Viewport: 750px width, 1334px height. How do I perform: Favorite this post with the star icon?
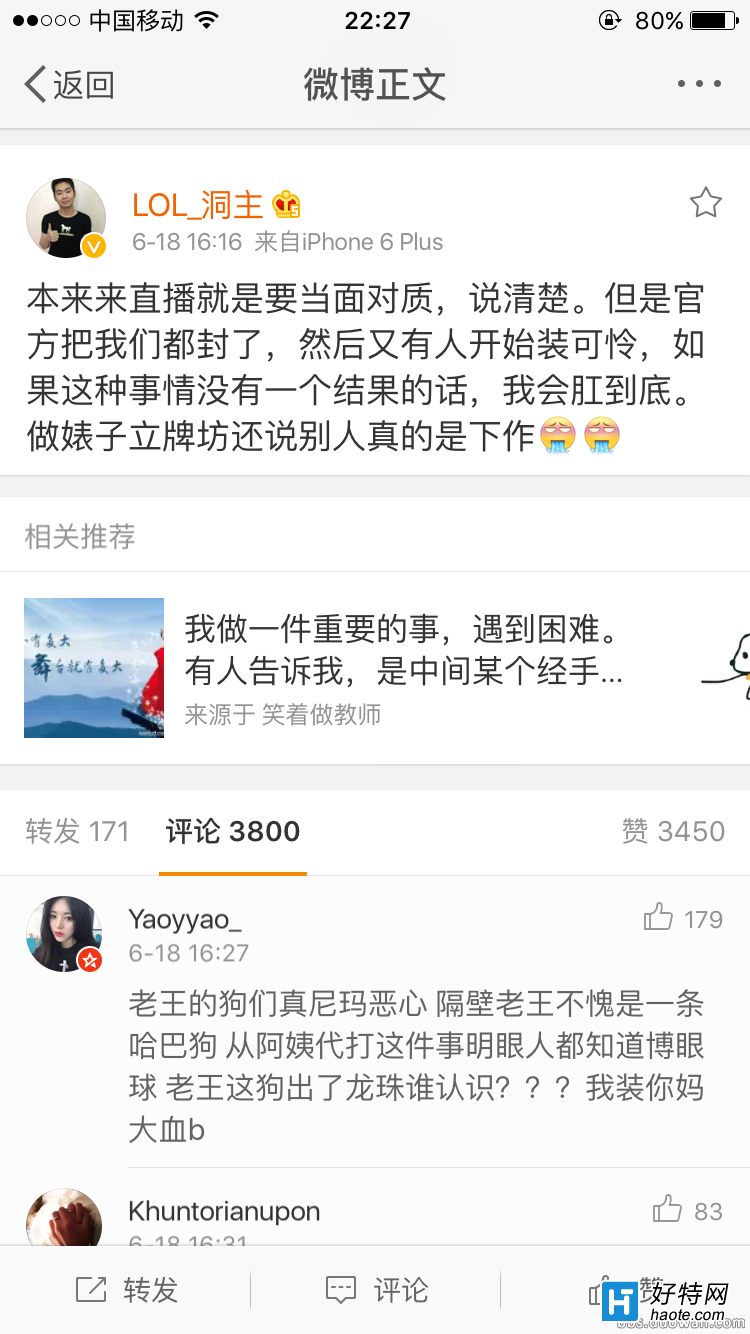[705, 204]
